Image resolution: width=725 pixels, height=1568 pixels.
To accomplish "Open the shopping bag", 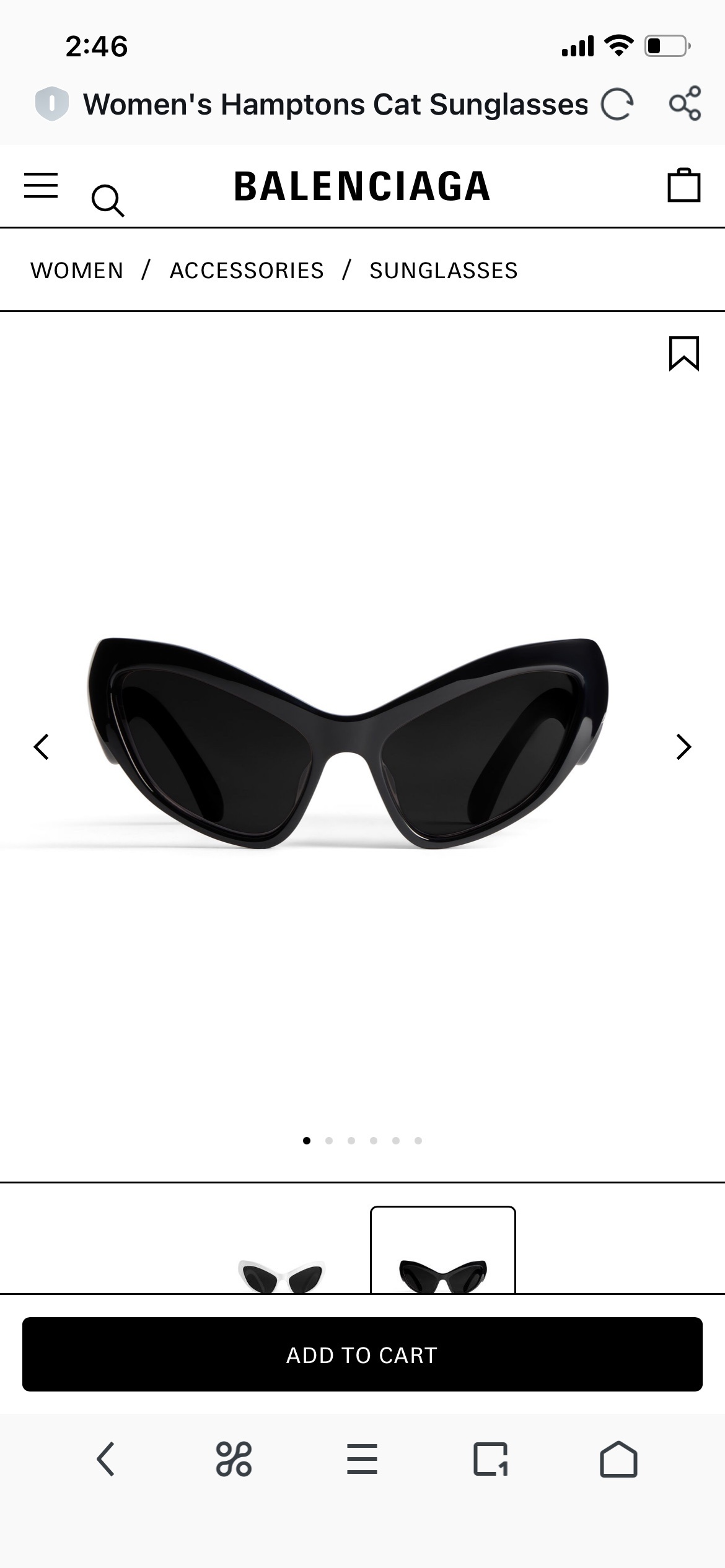I will coord(683,185).
